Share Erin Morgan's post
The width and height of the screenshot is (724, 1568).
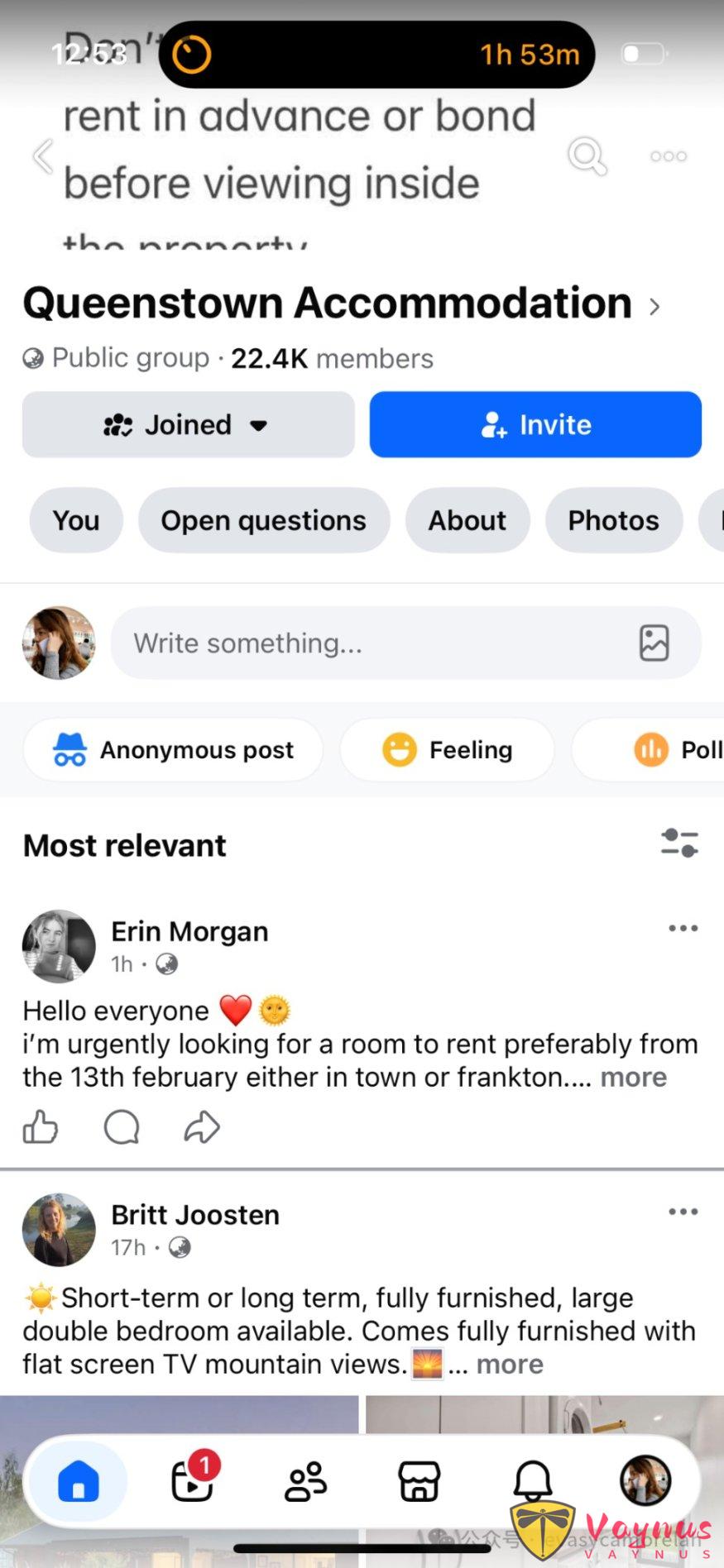(202, 1126)
